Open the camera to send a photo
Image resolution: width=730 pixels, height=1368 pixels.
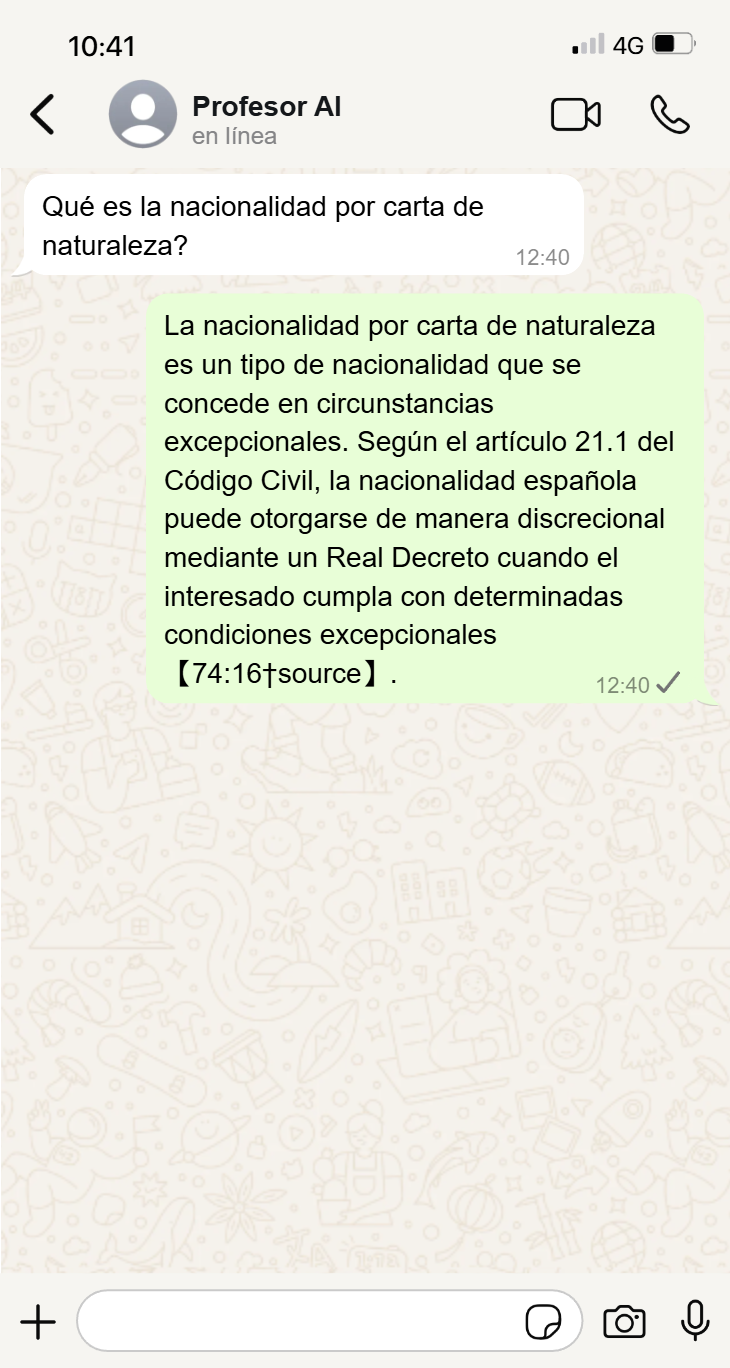(624, 1322)
